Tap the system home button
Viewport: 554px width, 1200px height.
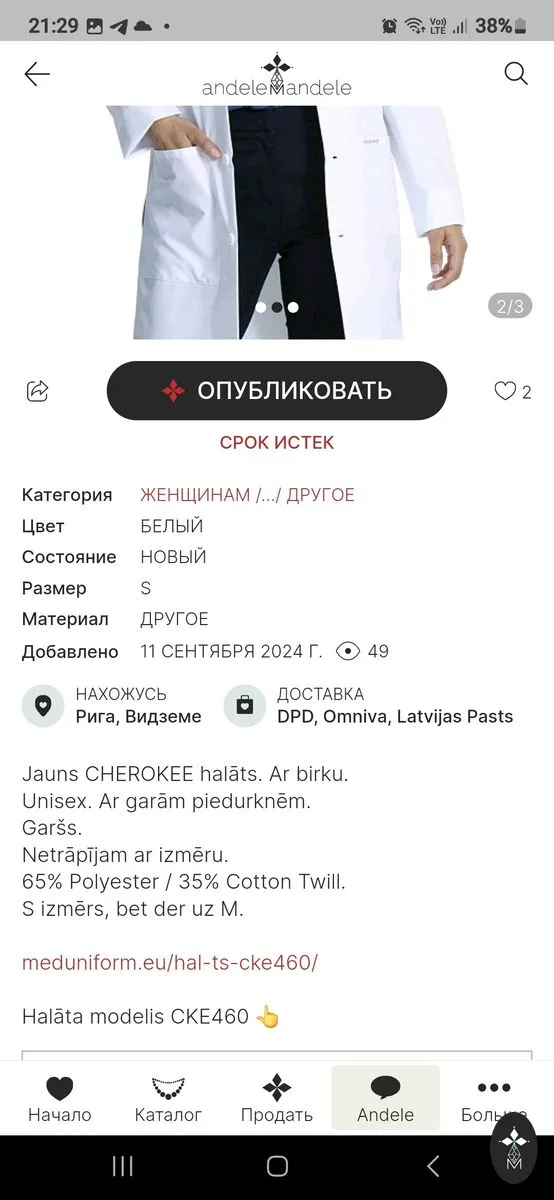[277, 1166]
